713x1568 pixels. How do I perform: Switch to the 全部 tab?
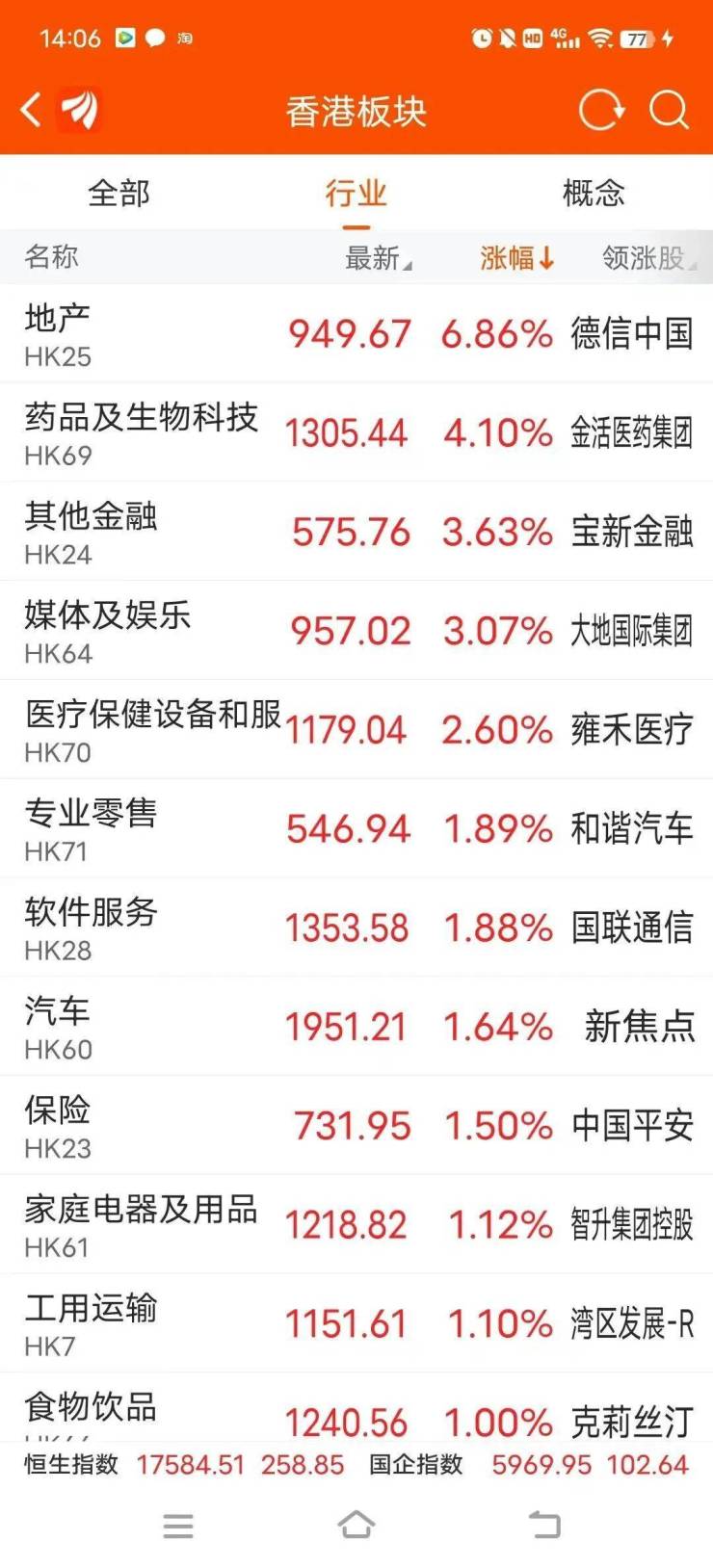[x=119, y=194]
